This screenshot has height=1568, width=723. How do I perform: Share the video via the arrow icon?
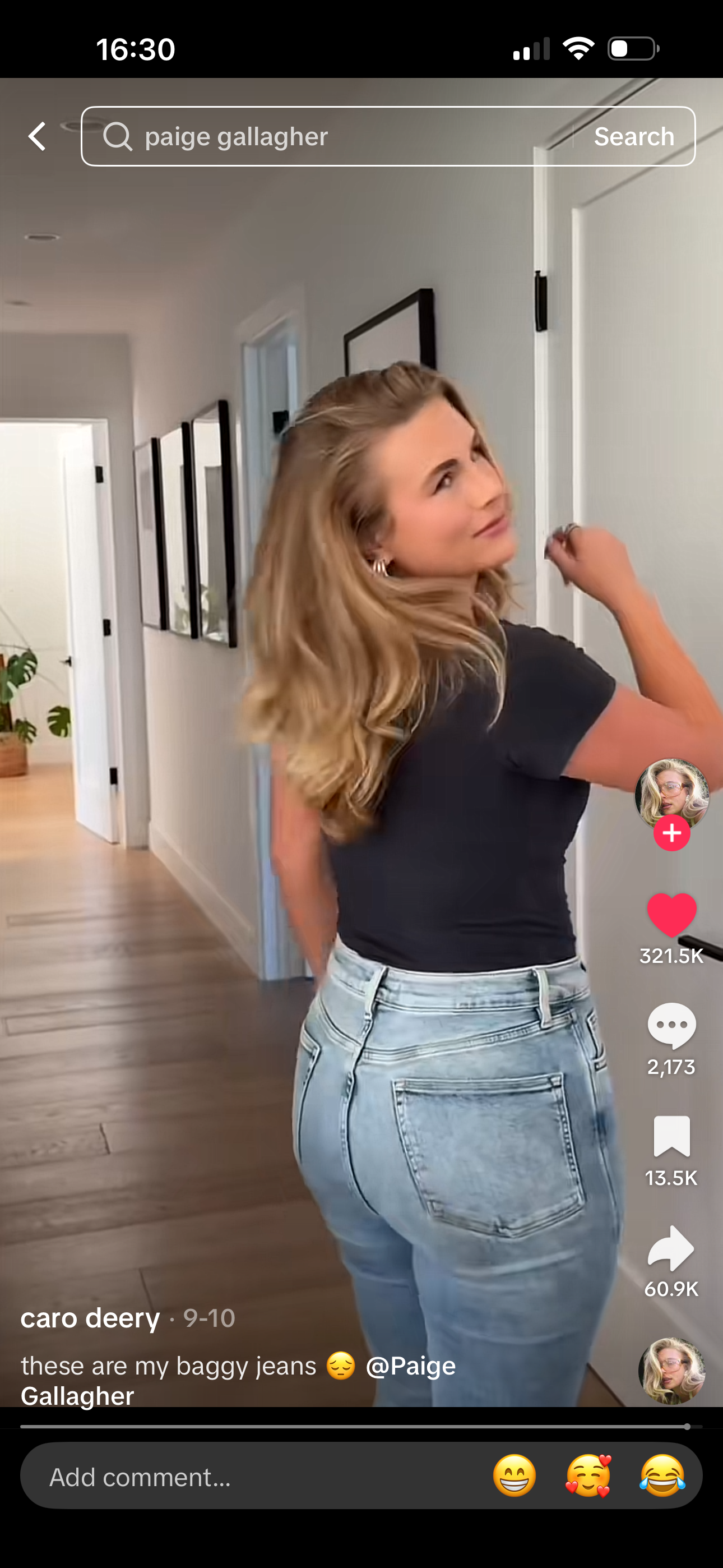(671, 1248)
